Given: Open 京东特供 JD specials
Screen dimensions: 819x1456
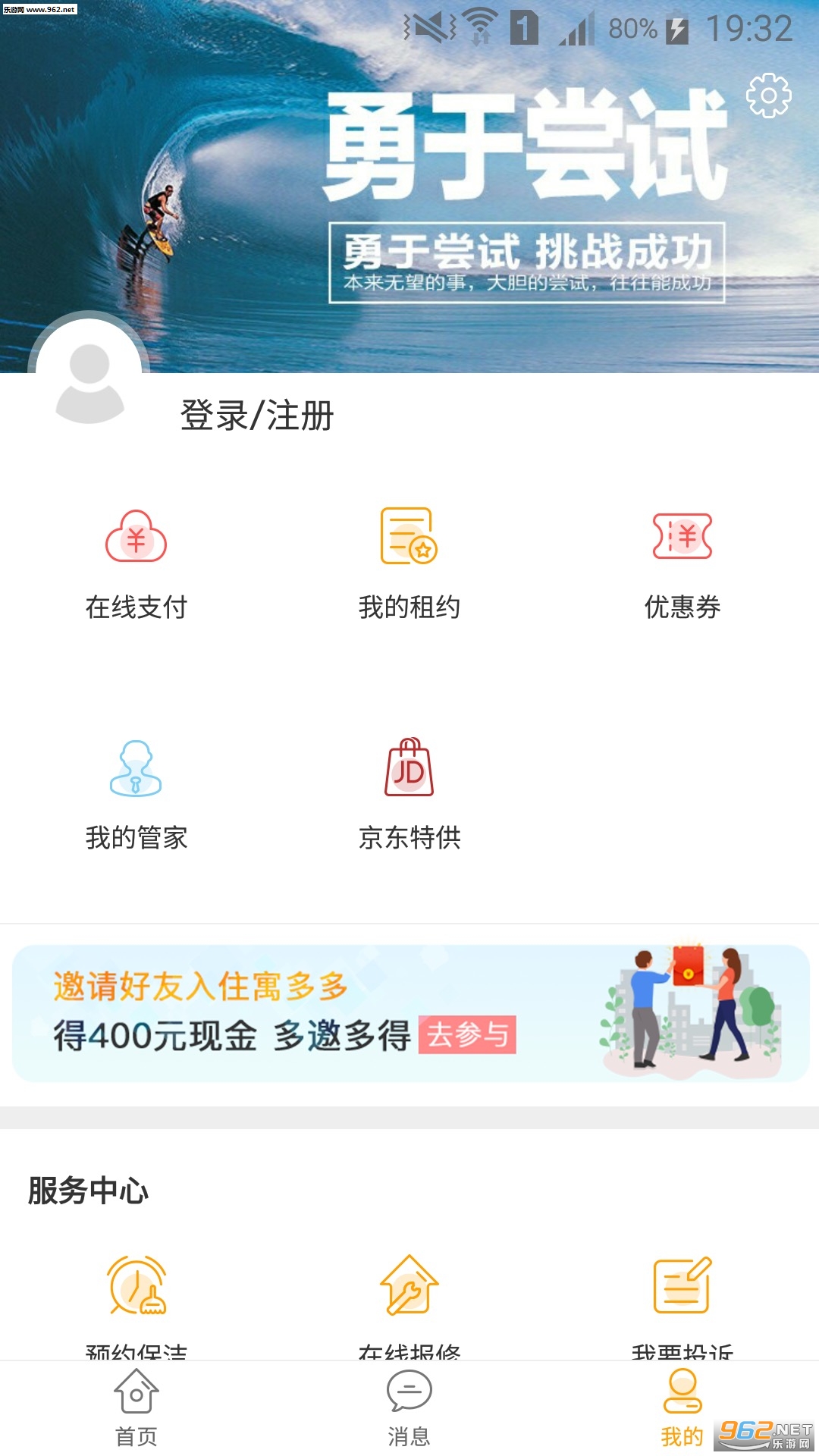Looking at the screenshot, I should pyautogui.click(x=409, y=793).
